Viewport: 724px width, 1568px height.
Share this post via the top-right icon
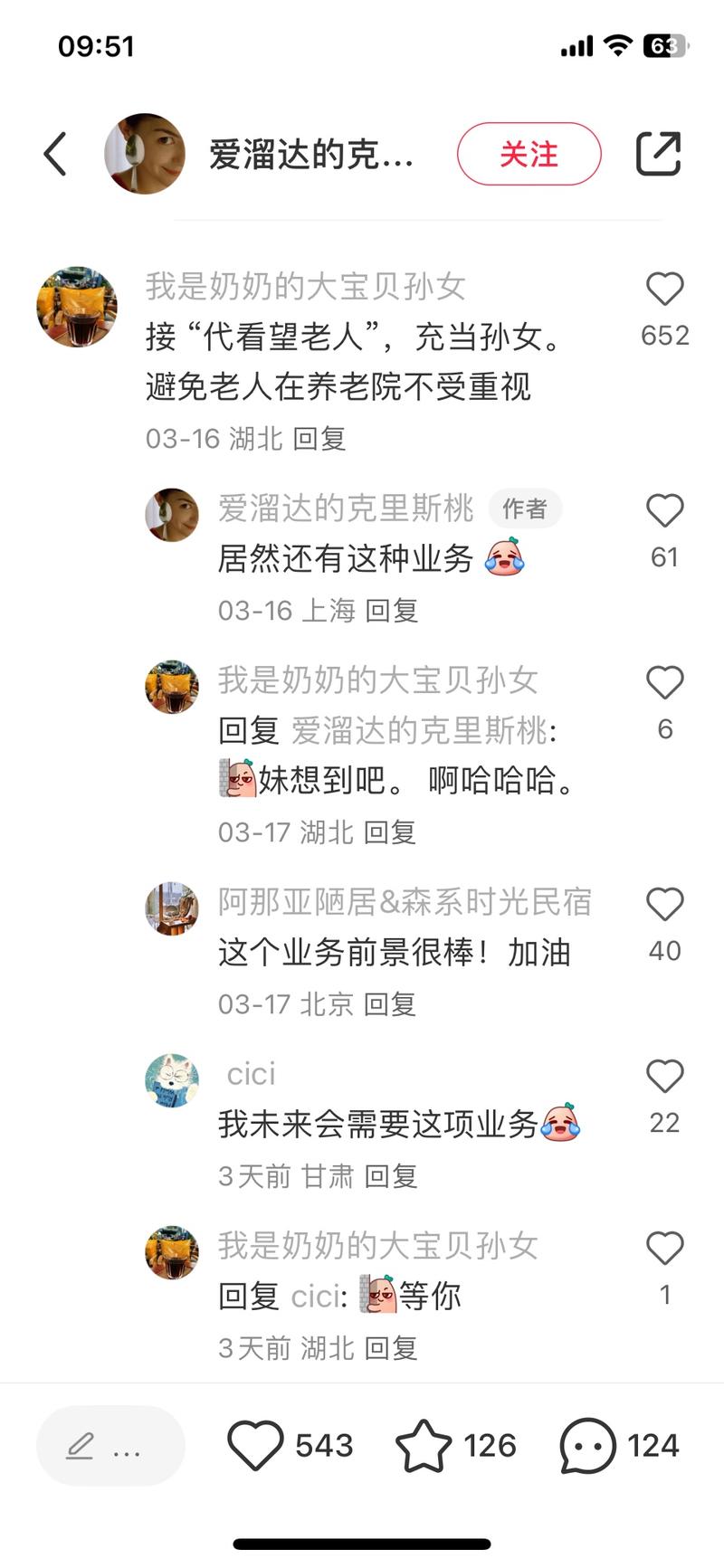pos(658,154)
